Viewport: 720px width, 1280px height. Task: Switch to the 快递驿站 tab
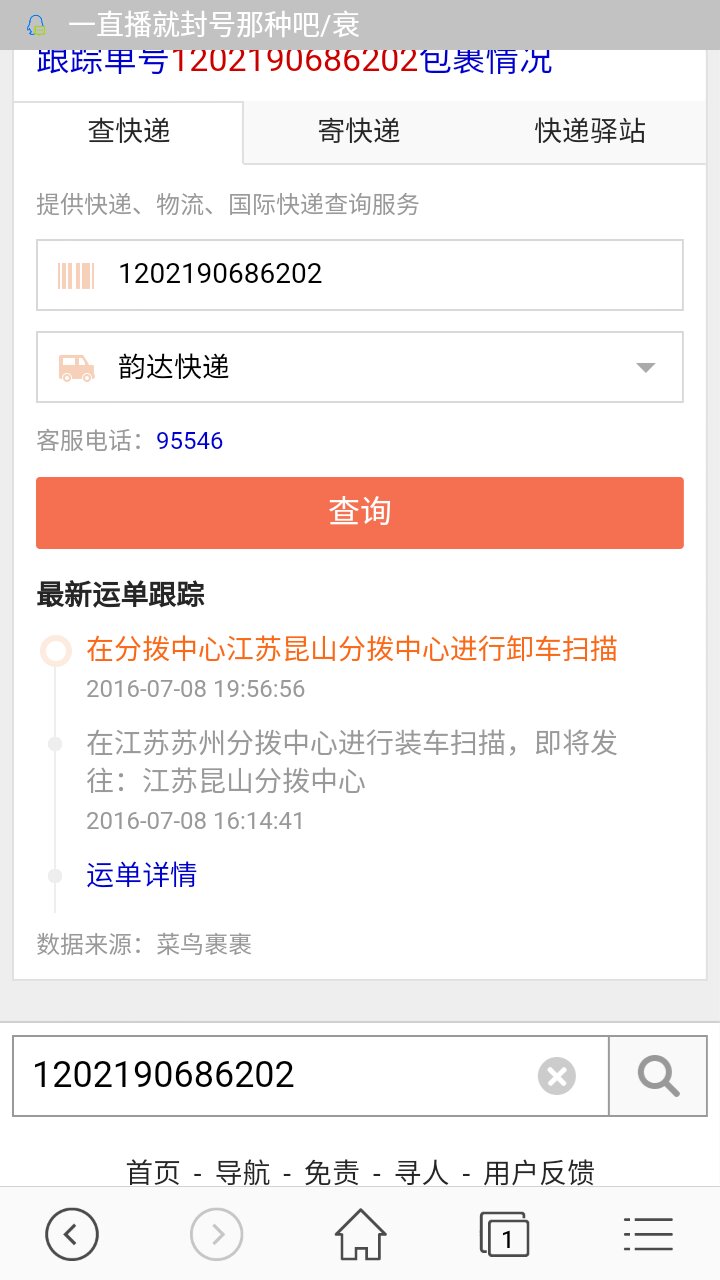click(x=590, y=131)
